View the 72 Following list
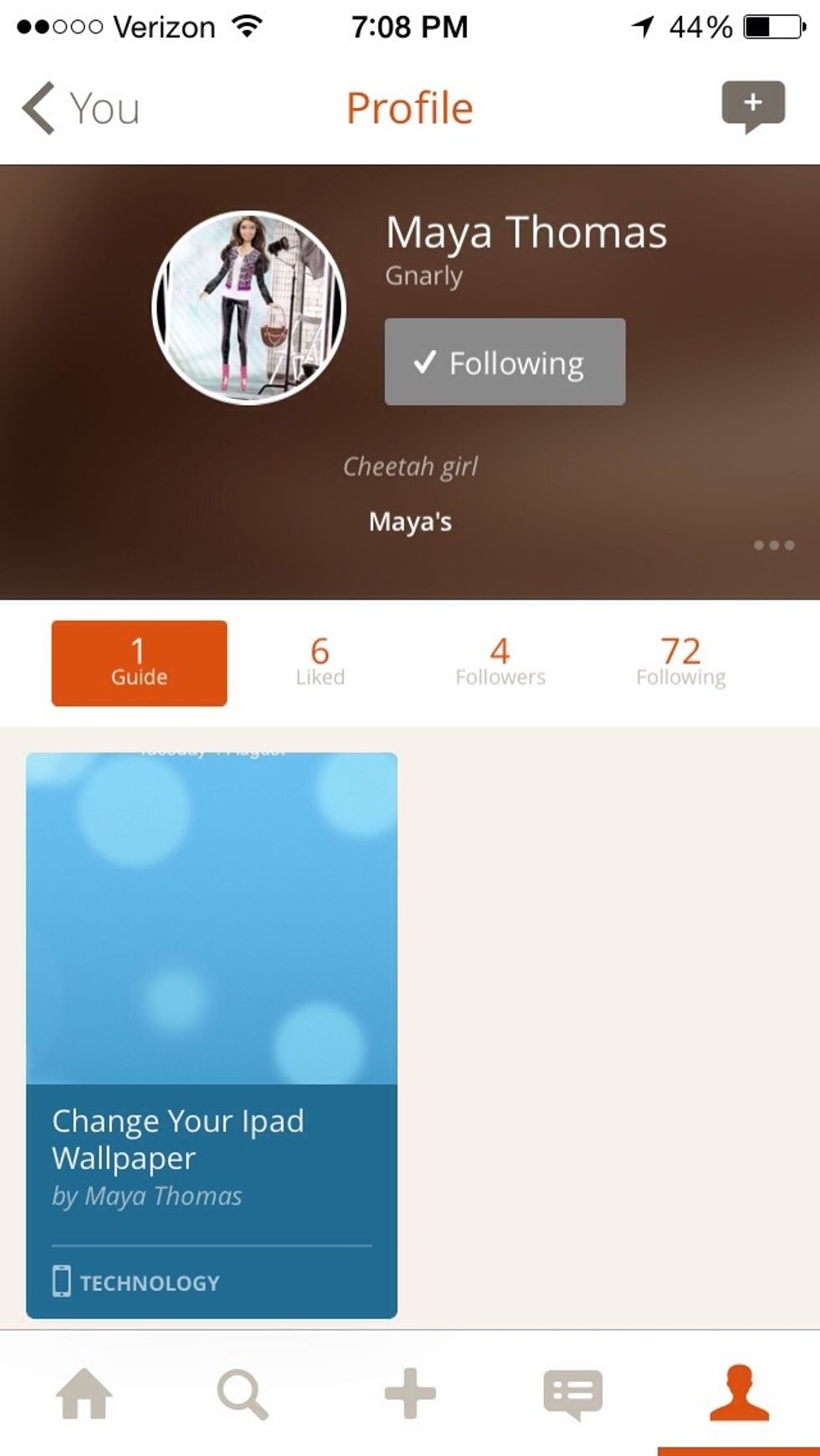Screen dimensions: 820x1456 [x=680, y=661]
